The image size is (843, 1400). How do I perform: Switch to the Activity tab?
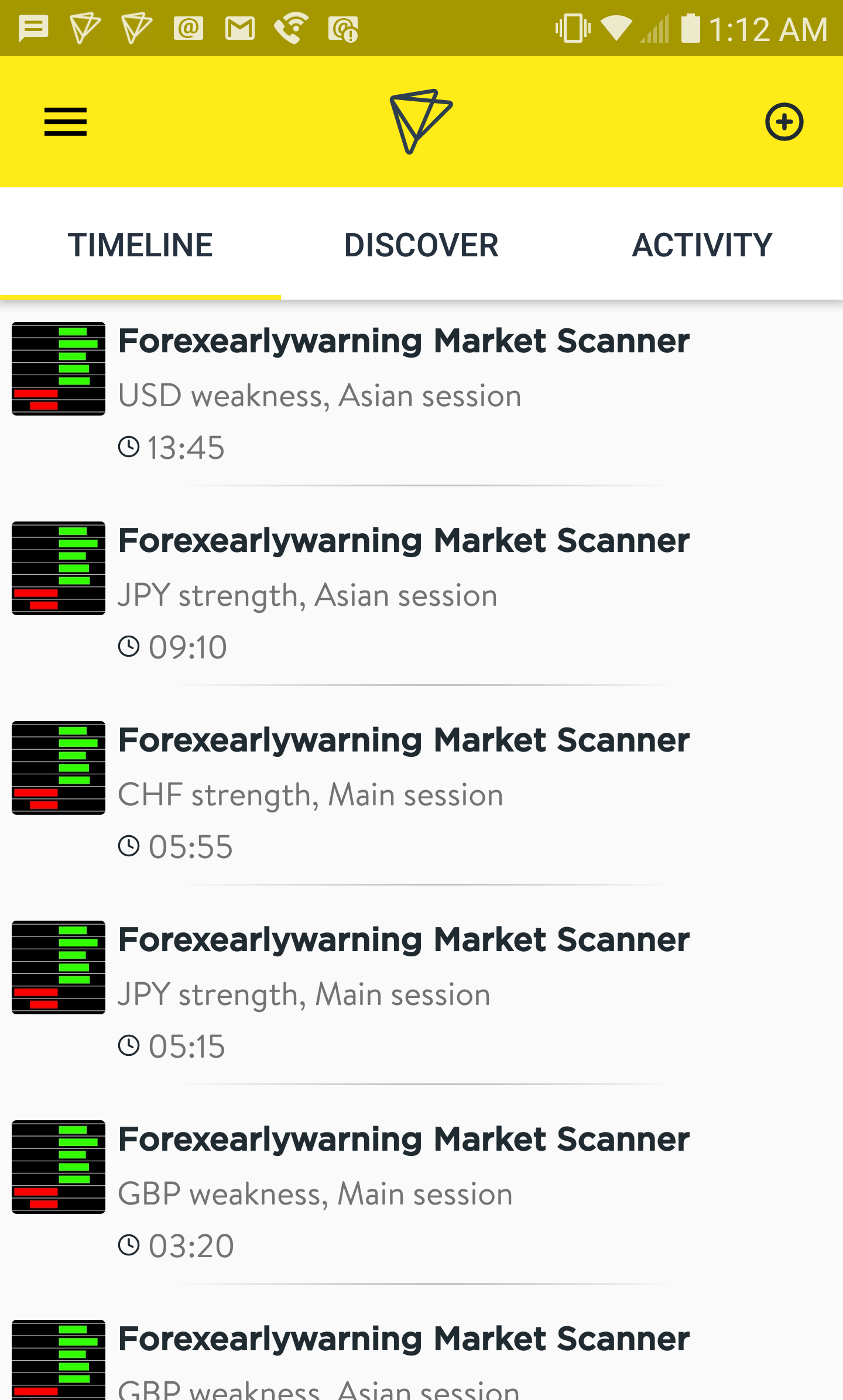[x=702, y=245]
